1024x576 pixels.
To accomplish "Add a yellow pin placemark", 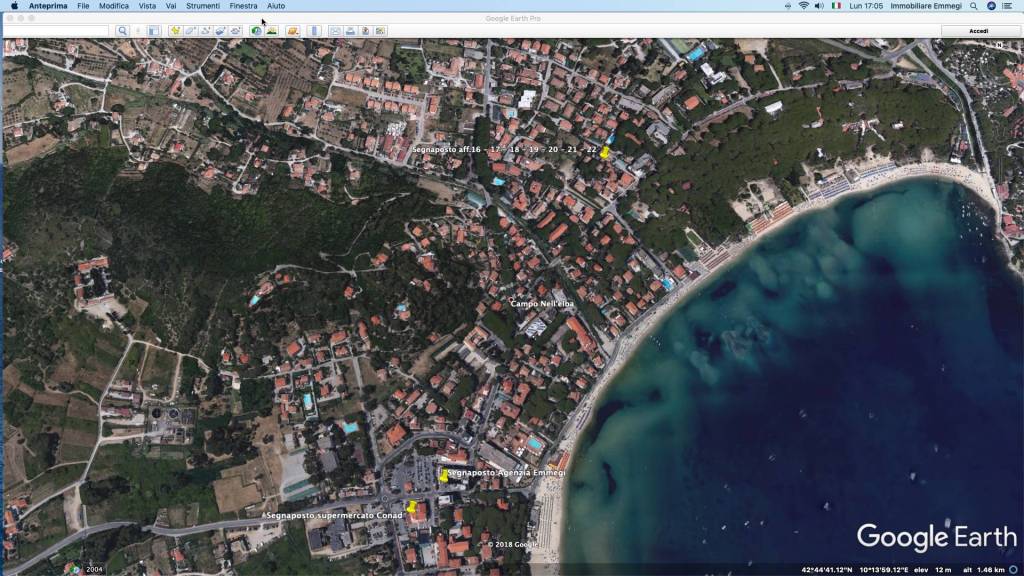I will 176,31.
